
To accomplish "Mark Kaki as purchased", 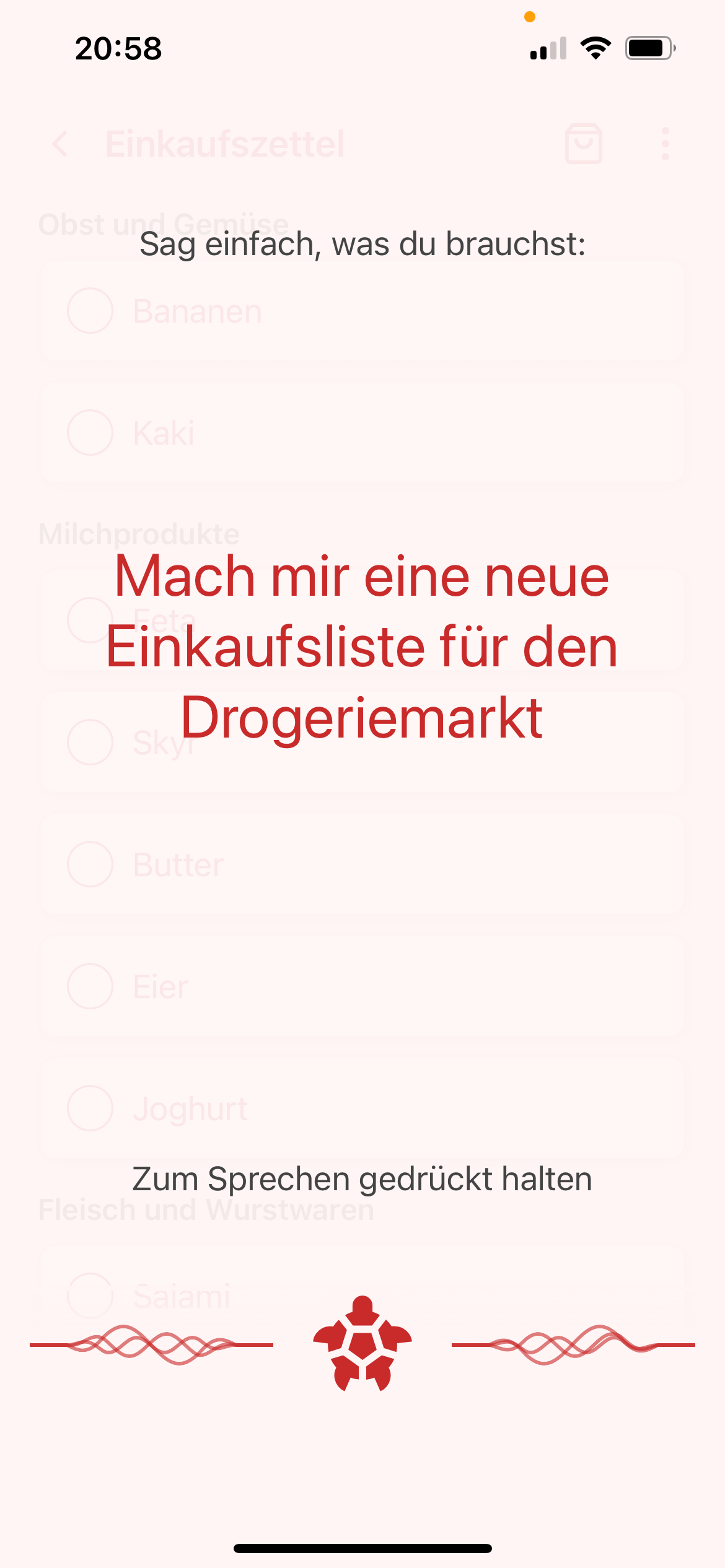I will click(x=89, y=433).
